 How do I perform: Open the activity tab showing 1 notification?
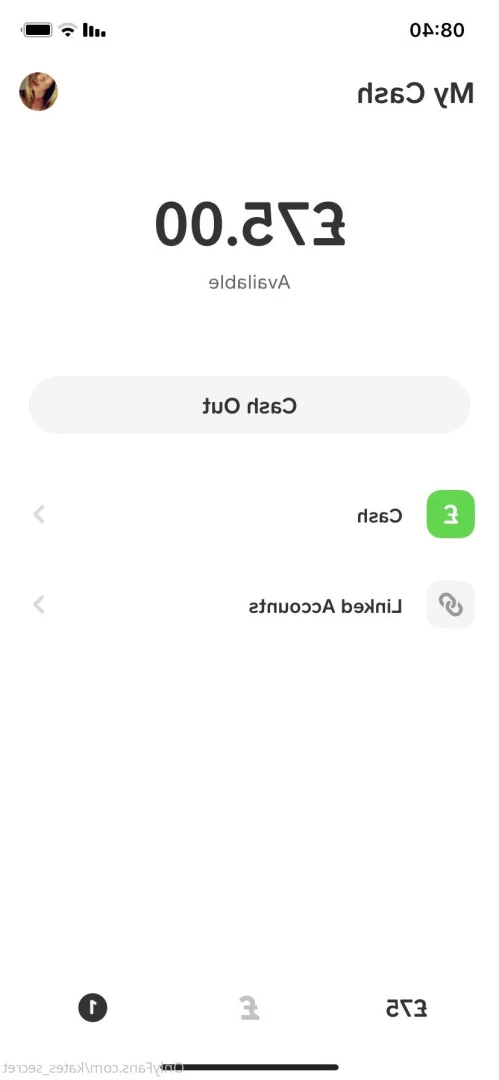click(x=92, y=1008)
